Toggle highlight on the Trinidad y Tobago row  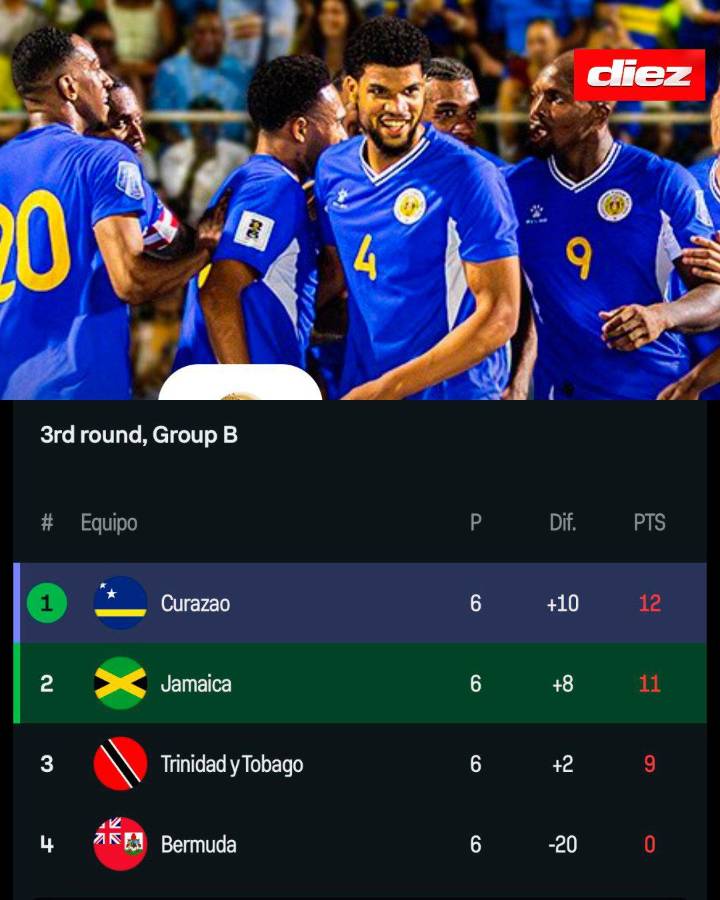point(360,764)
